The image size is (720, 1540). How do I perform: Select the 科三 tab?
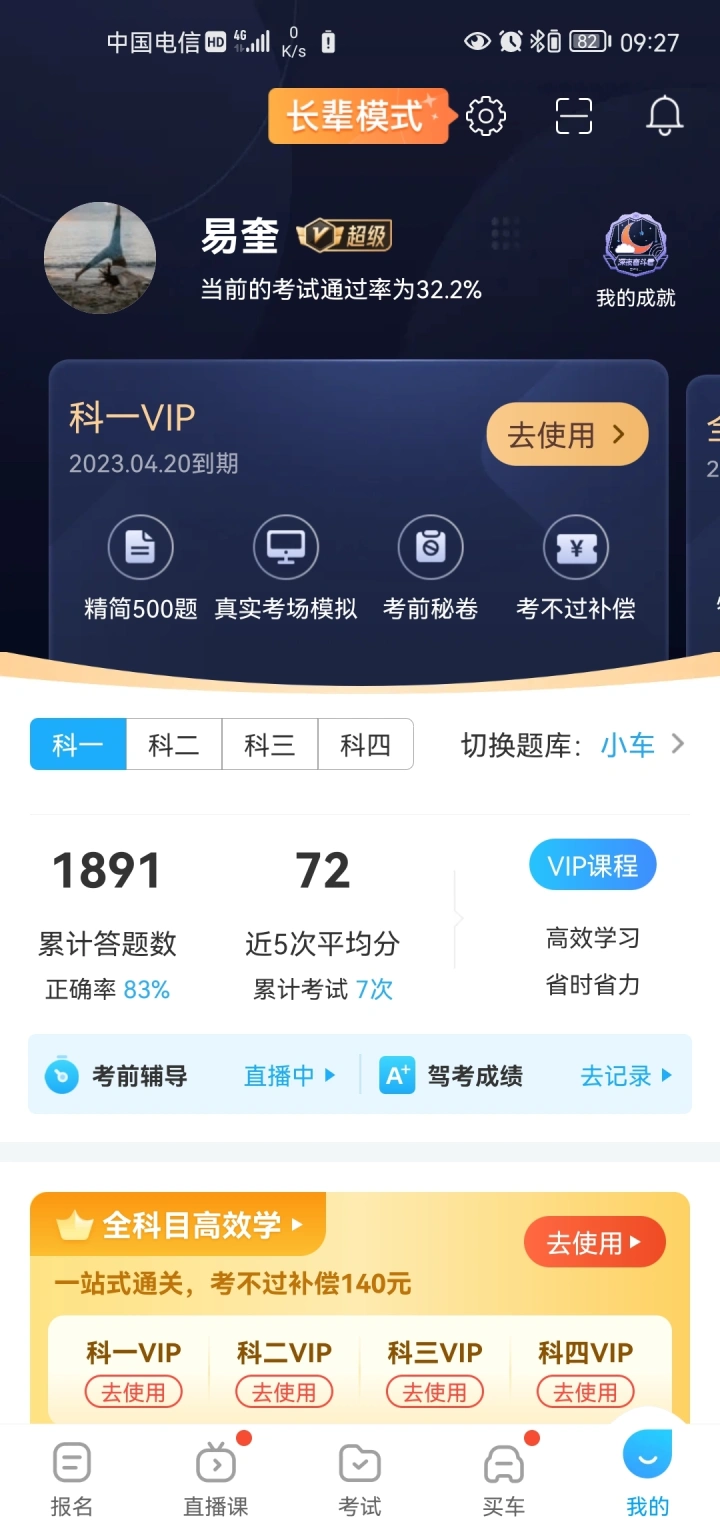pos(270,744)
